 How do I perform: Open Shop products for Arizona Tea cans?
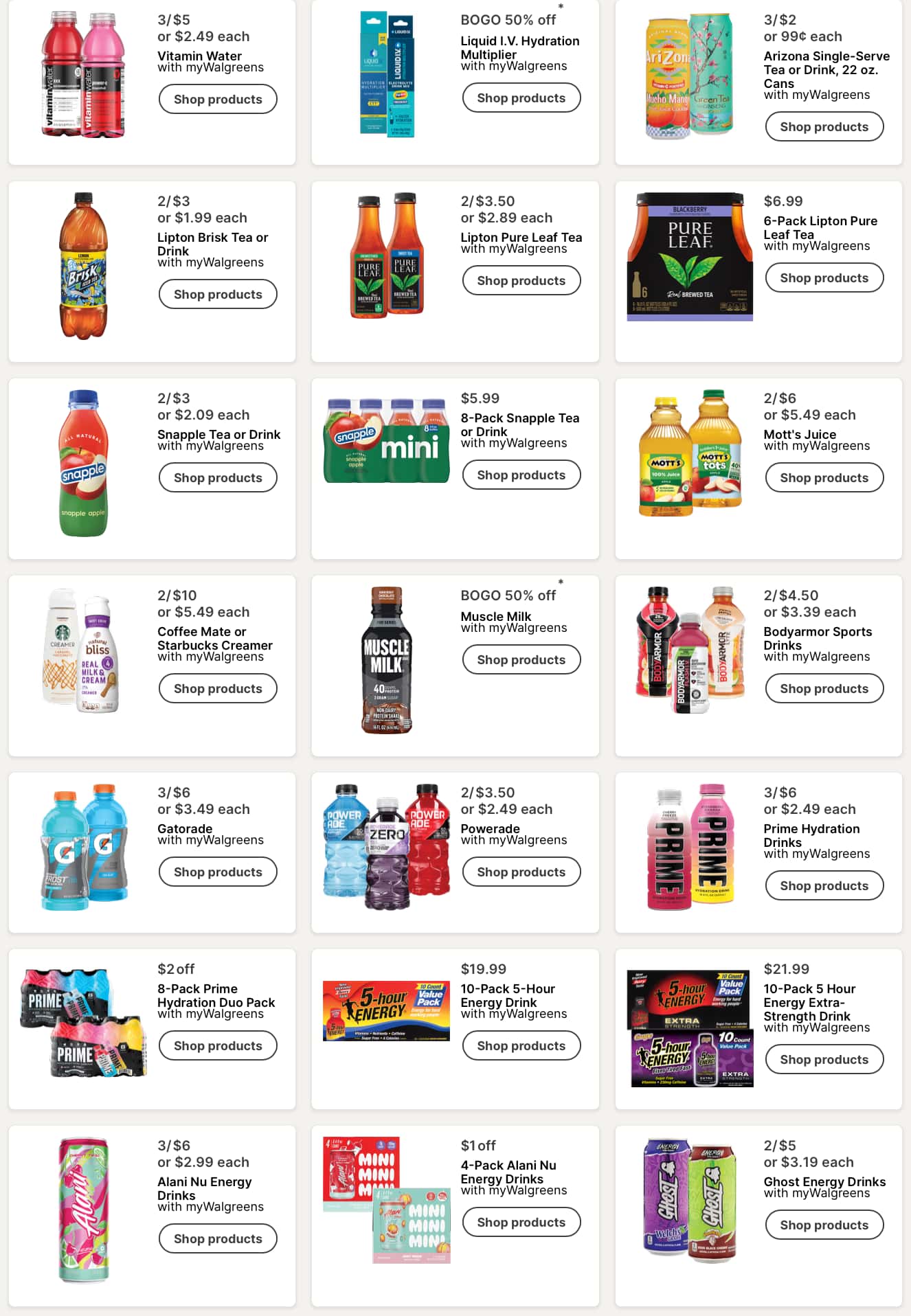pos(824,126)
